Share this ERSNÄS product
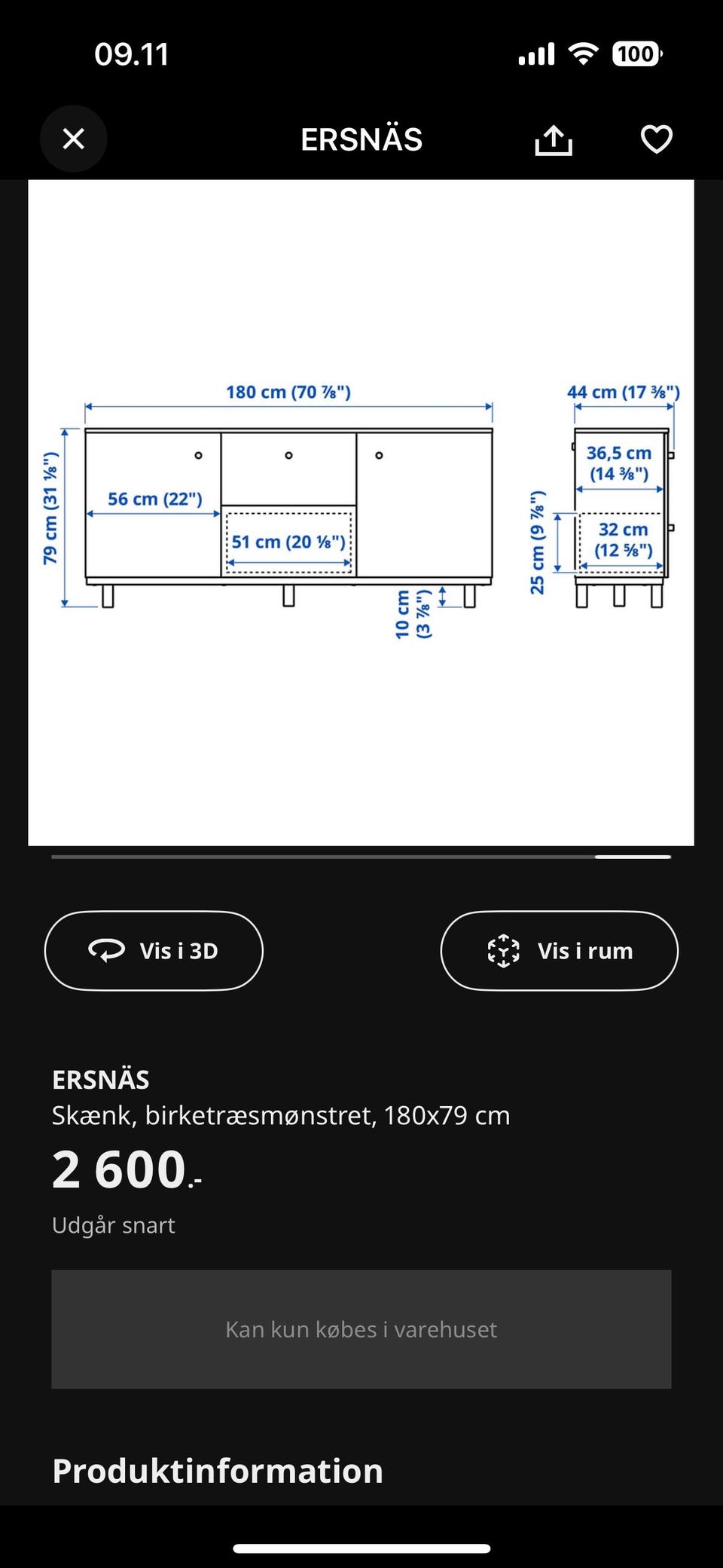This screenshot has width=723, height=1568. coord(554,139)
